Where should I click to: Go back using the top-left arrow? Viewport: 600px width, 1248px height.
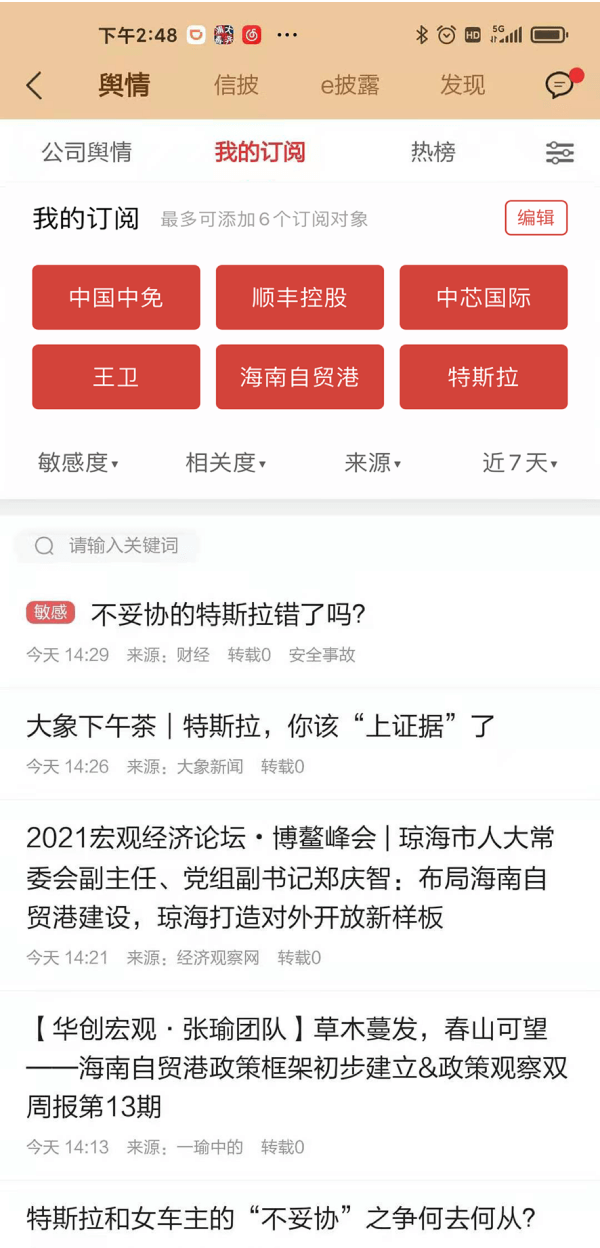pyautogui.click(x=34, y=85)
